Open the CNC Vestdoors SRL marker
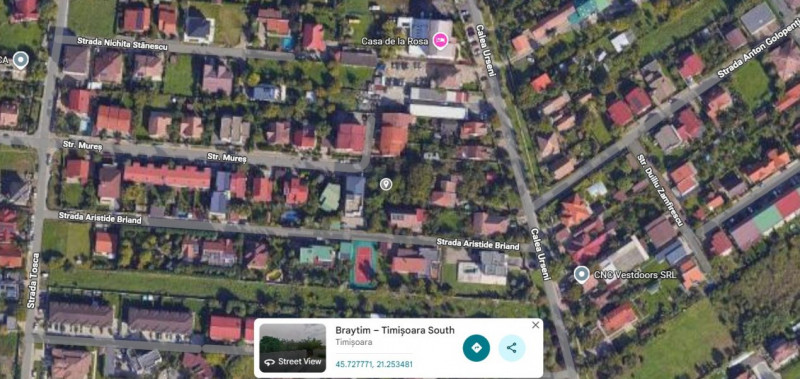Viewport: 800px width, 379px height. click(582, 275)
